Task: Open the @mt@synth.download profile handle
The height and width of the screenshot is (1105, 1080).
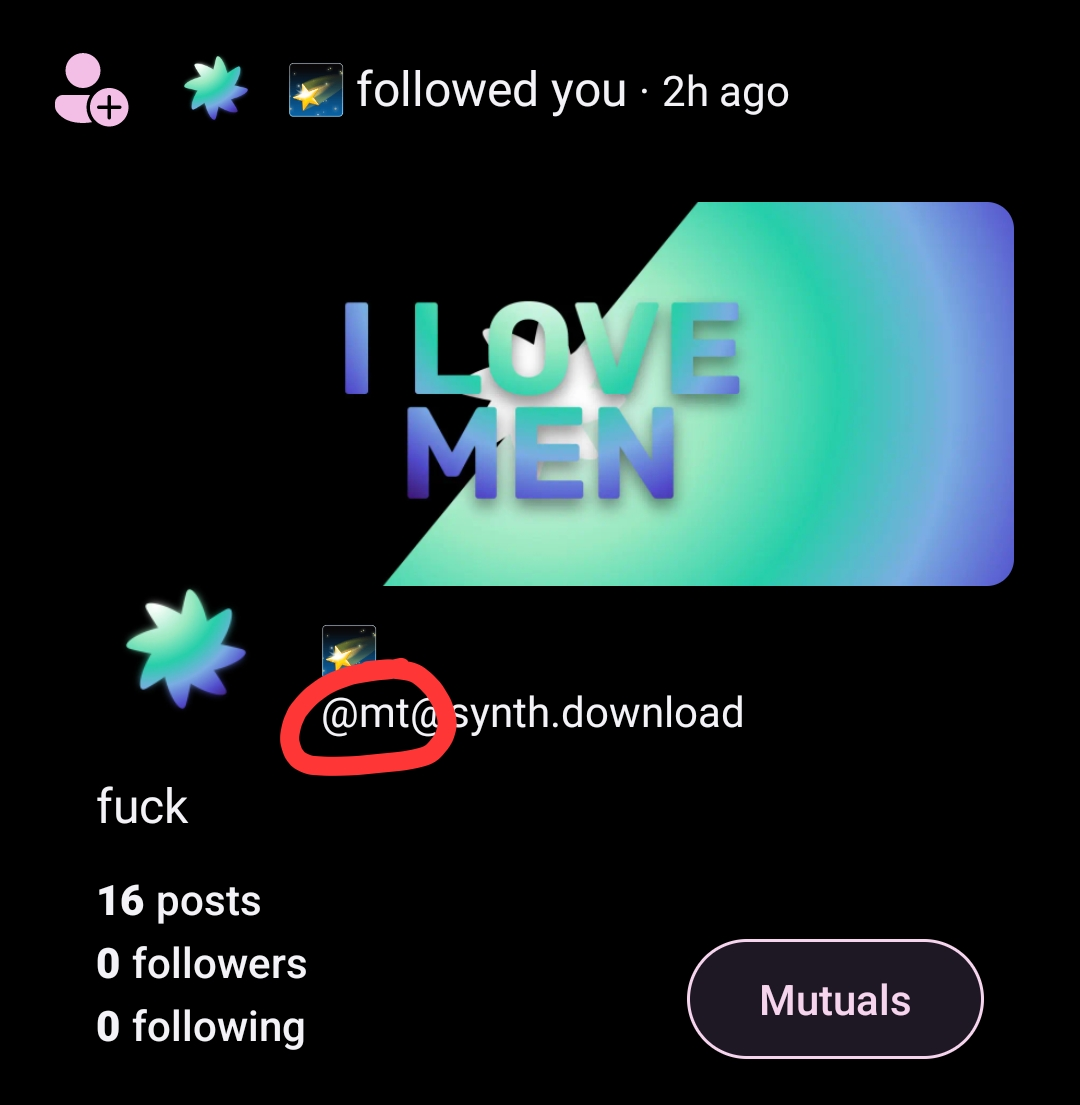Action: pyautogui.click(x=532, y=714)
